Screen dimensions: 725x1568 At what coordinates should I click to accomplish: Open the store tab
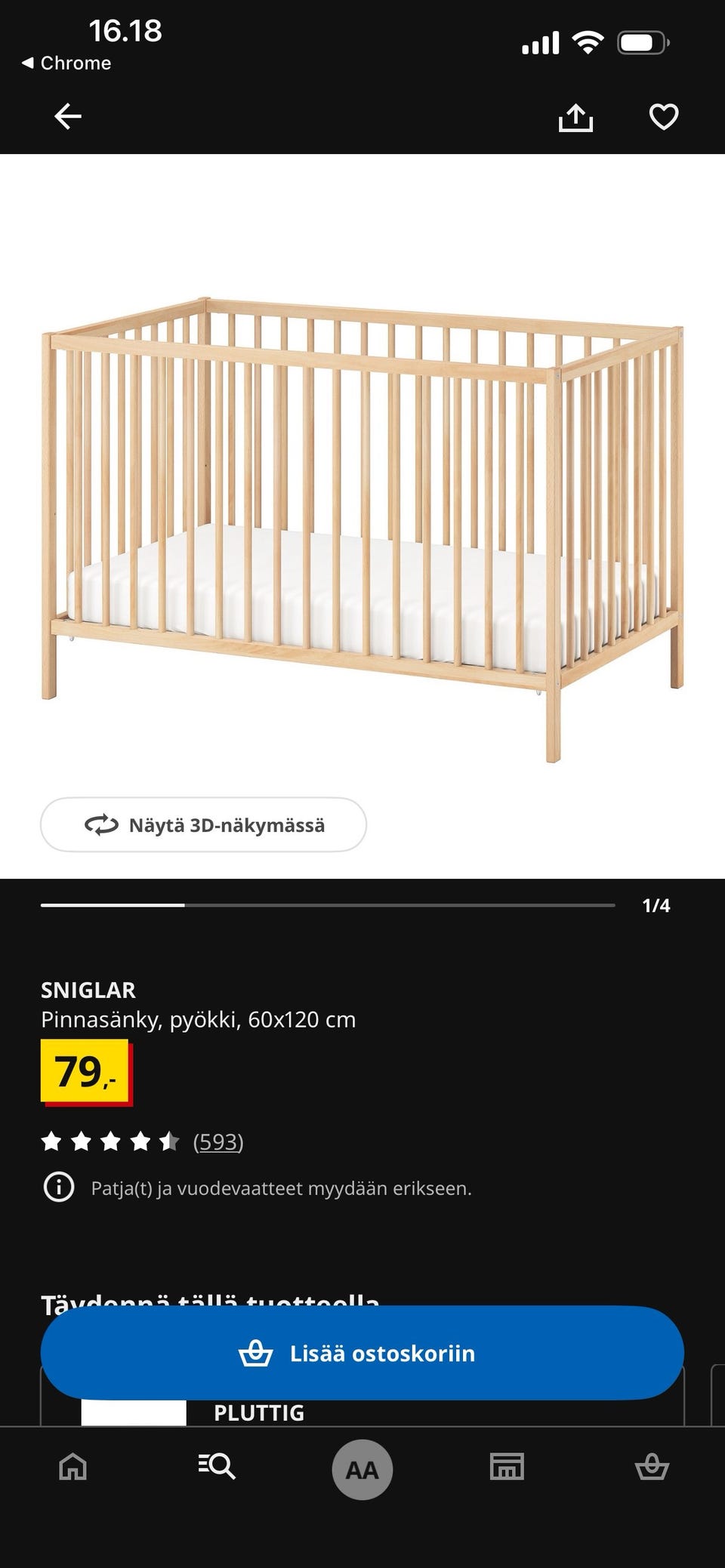pos(507,1468)
